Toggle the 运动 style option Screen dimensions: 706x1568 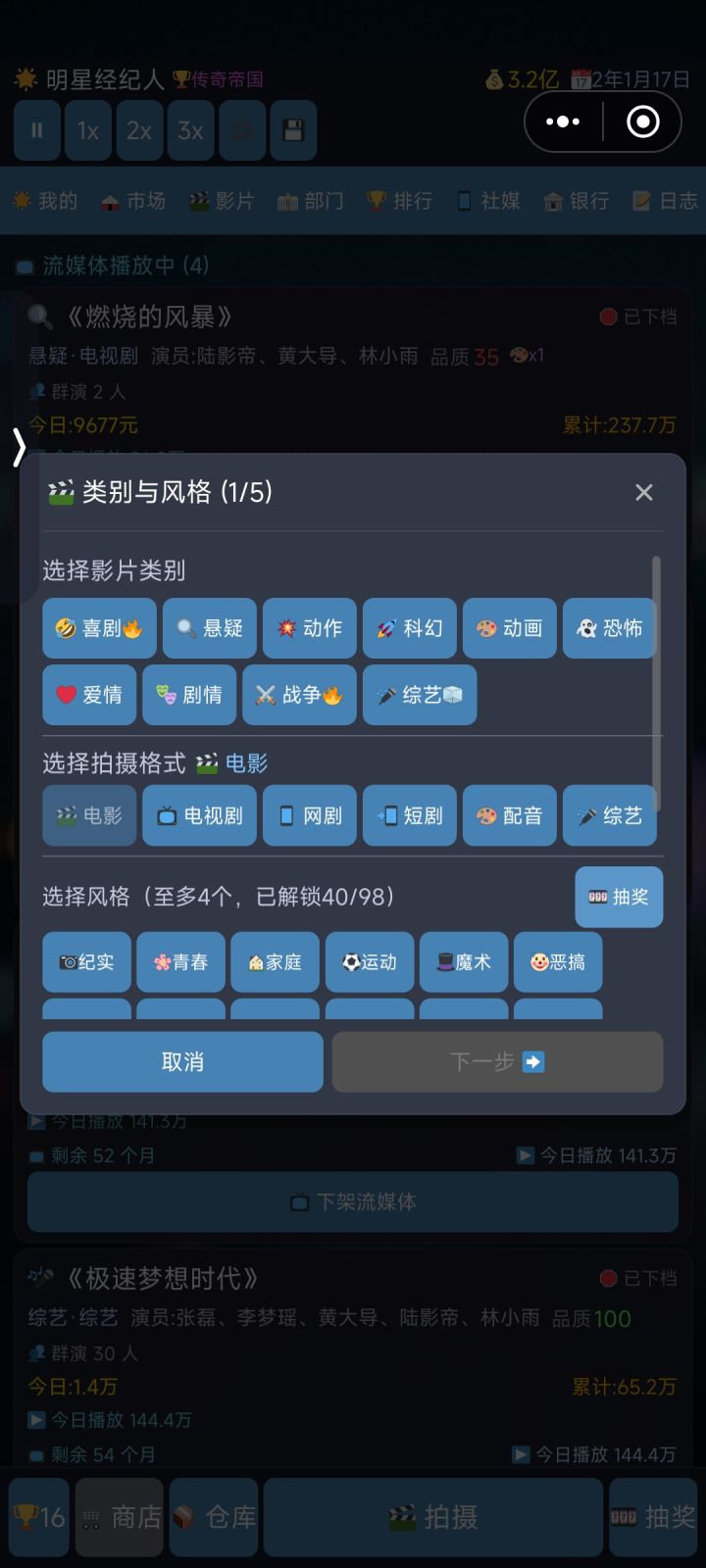click(x=370, y=962)
